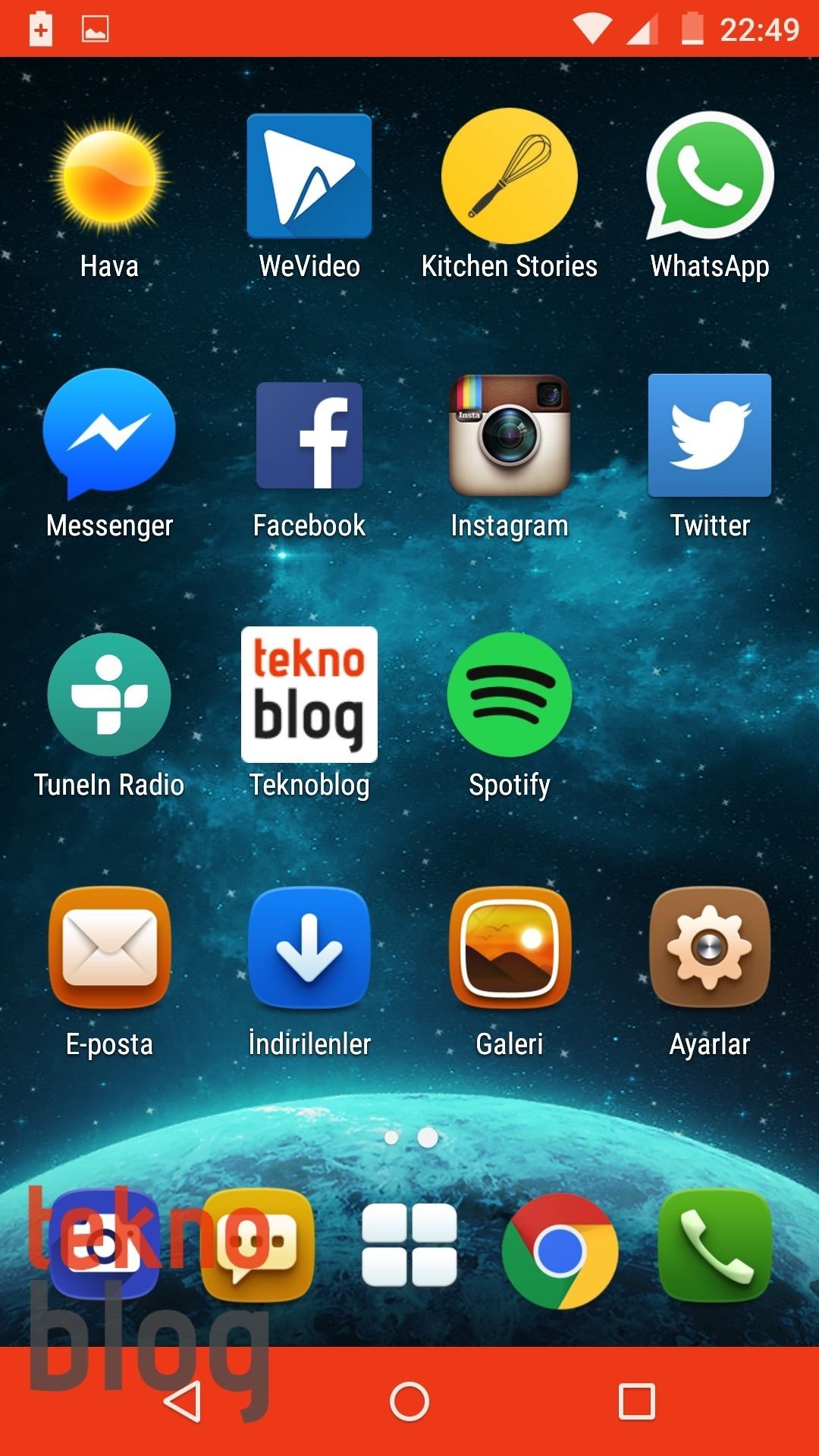
Task: Open Instagram
Action: (510, 435)
